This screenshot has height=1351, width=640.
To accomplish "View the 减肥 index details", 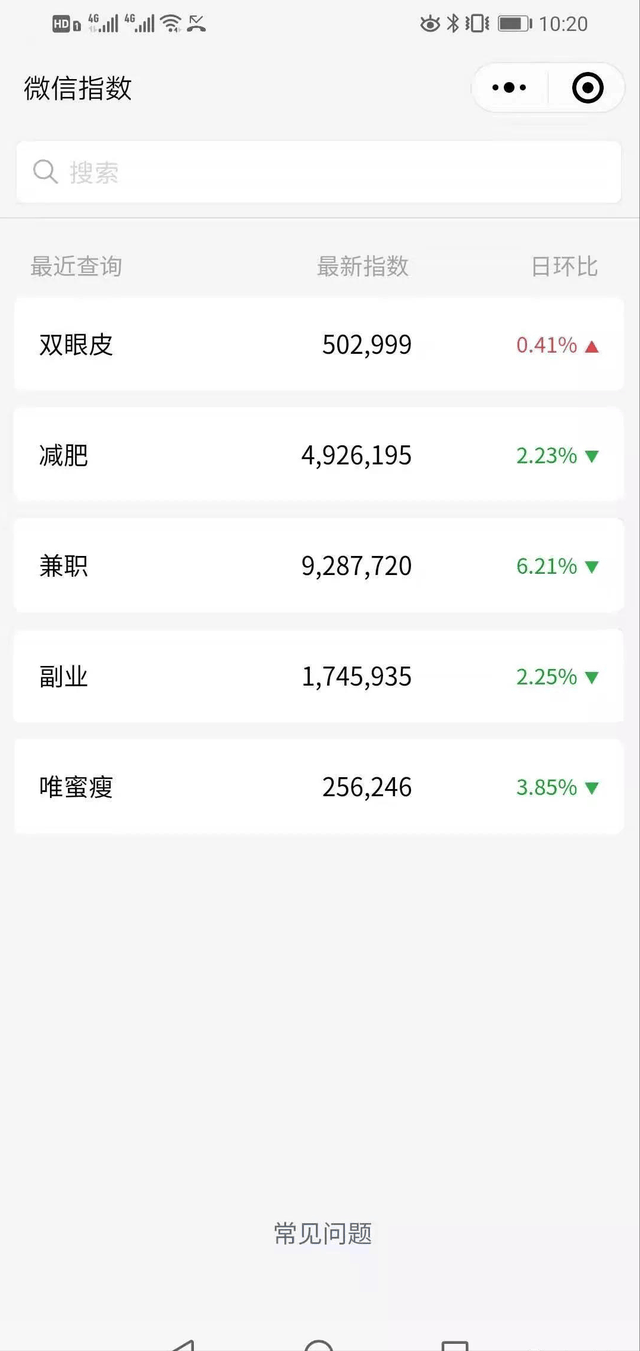I will click(318, 456).
